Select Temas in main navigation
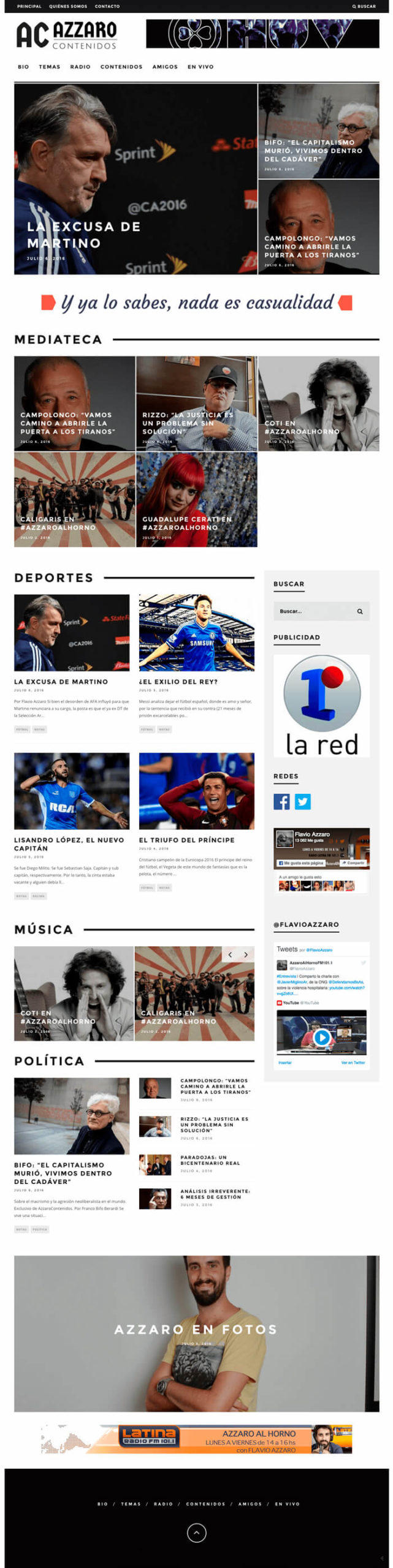The height and width of the screenshot is (1568, 393). coord(50,67)
